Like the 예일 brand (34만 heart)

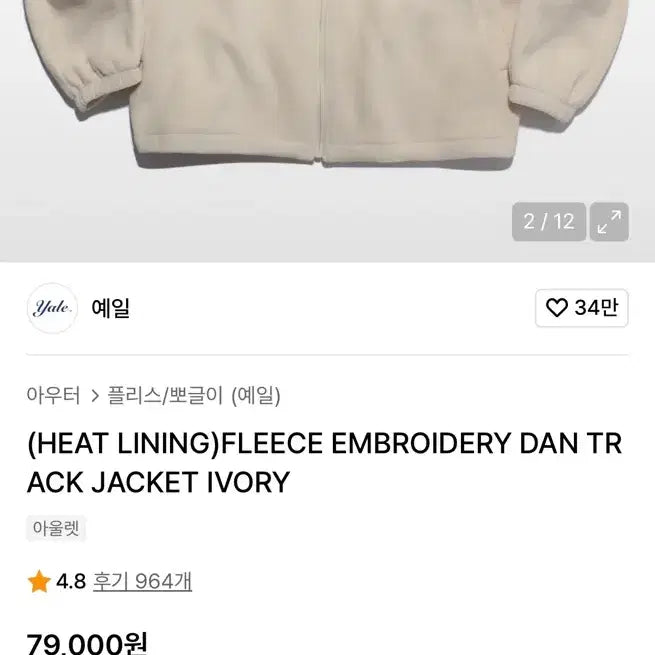tap(582, 308)
